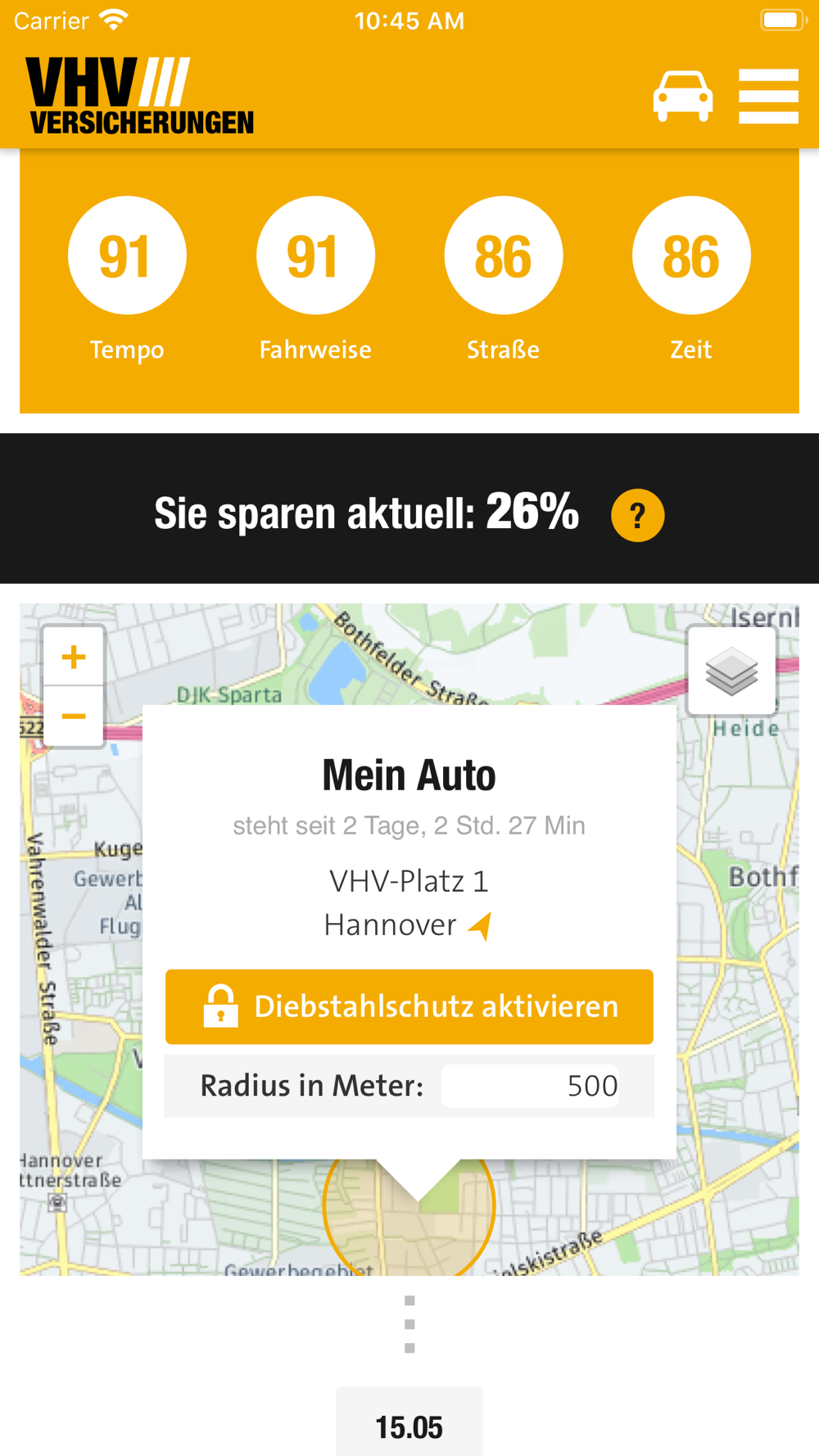This screenshot has height=1456, width=819.
Task: Select the Zeit score circle
Action: [x=691, y=255]
